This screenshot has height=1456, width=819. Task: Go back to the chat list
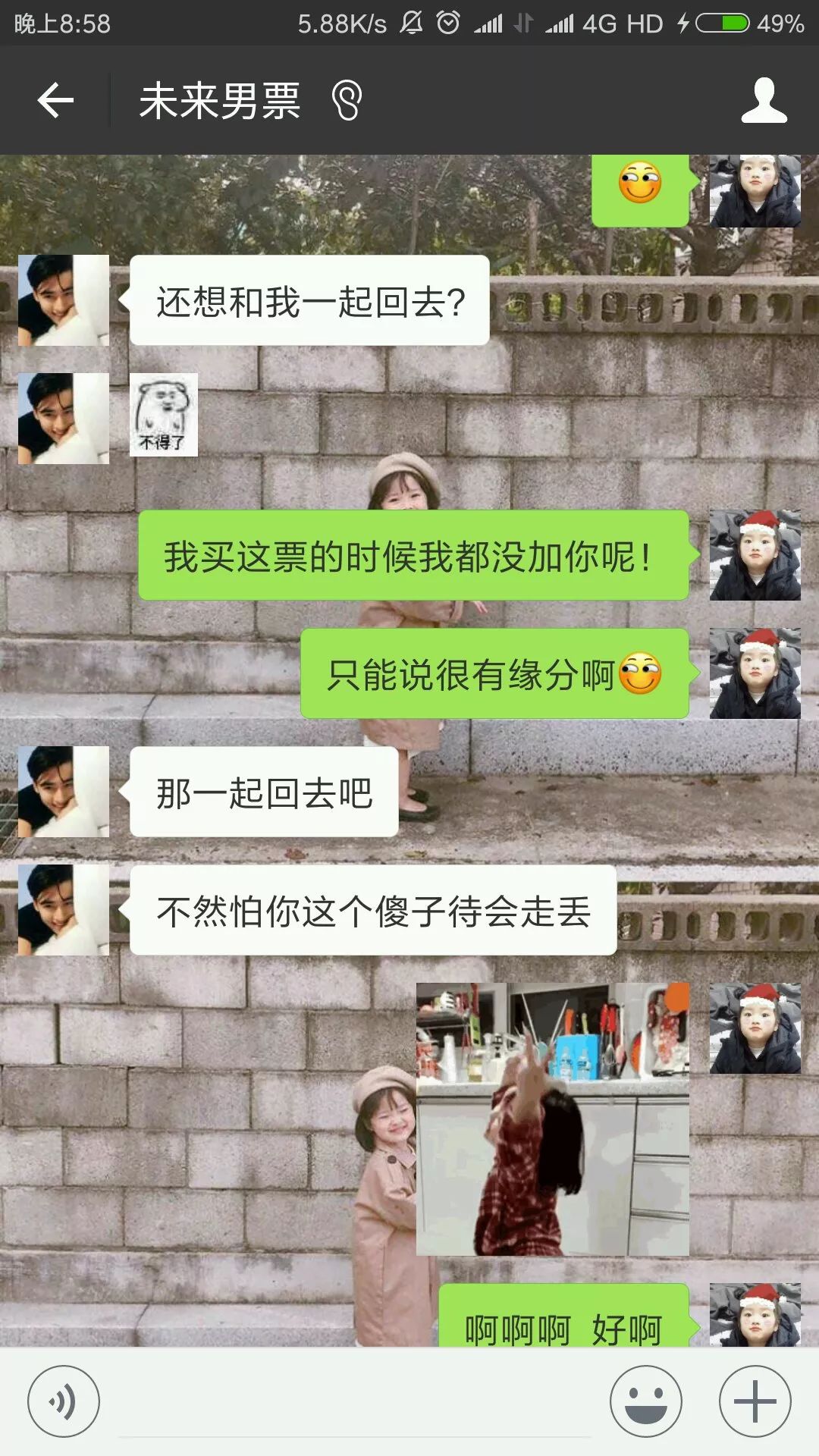click(55, 100)
